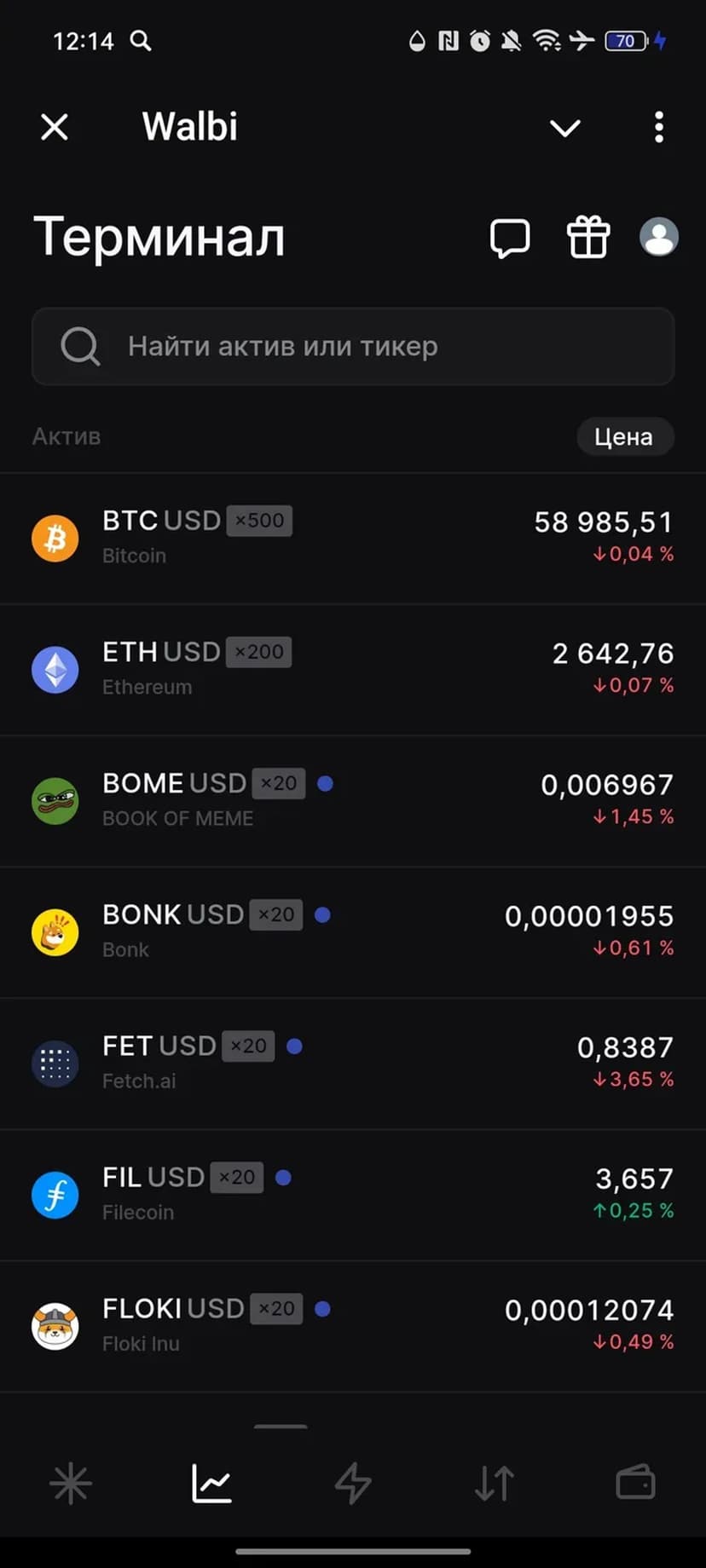Switch to the up-down arrows tab

494,1484
